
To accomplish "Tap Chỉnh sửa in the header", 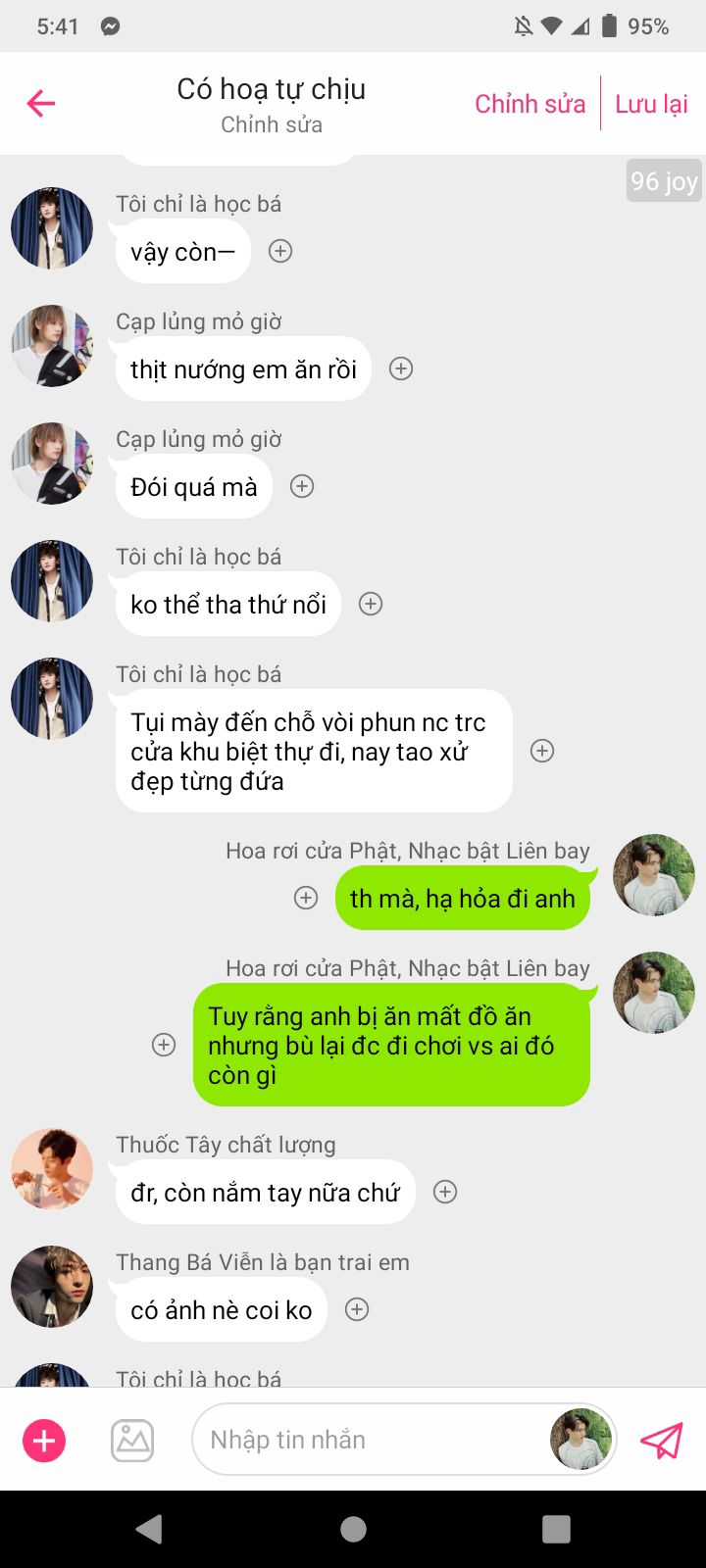I will [x=529, y=104].
